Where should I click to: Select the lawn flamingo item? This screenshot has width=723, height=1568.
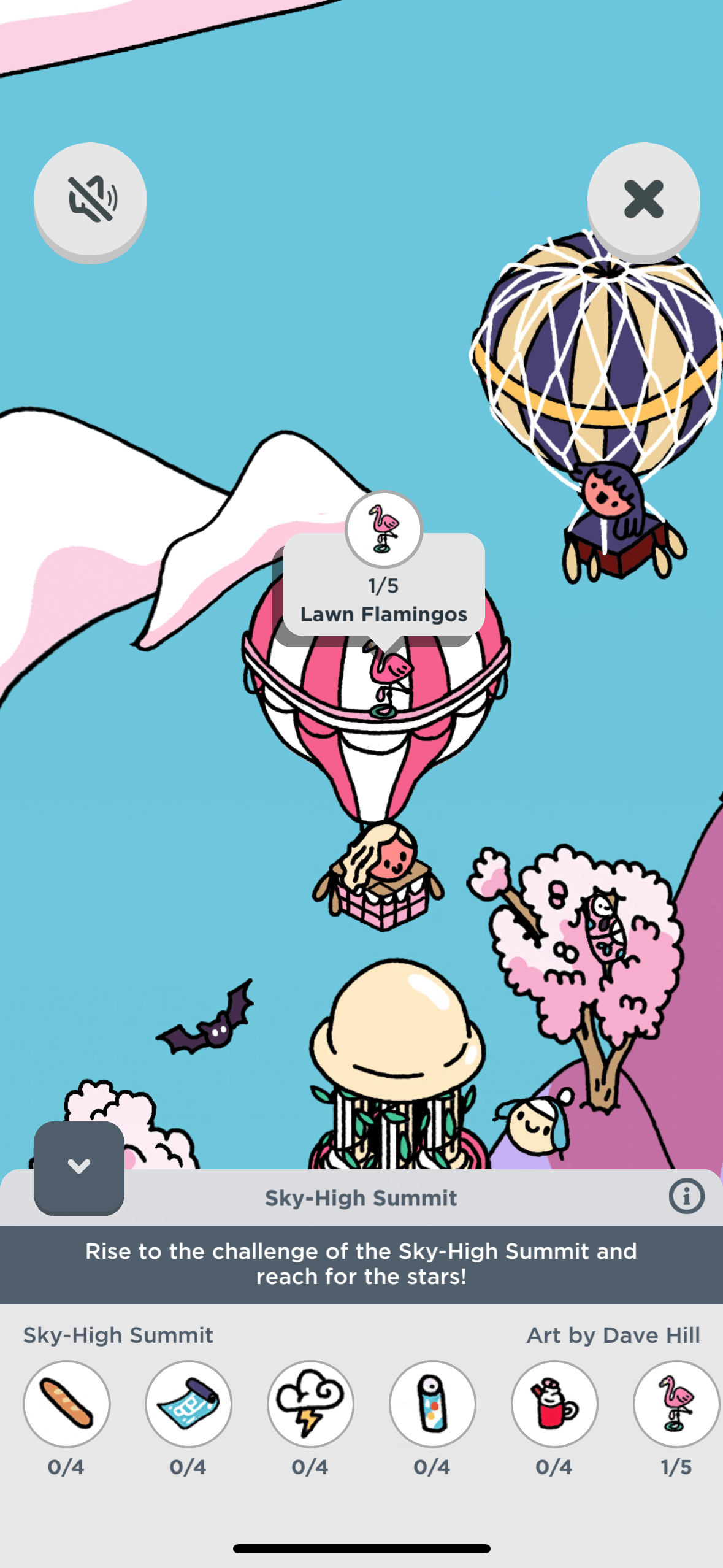click(676, 1403)
